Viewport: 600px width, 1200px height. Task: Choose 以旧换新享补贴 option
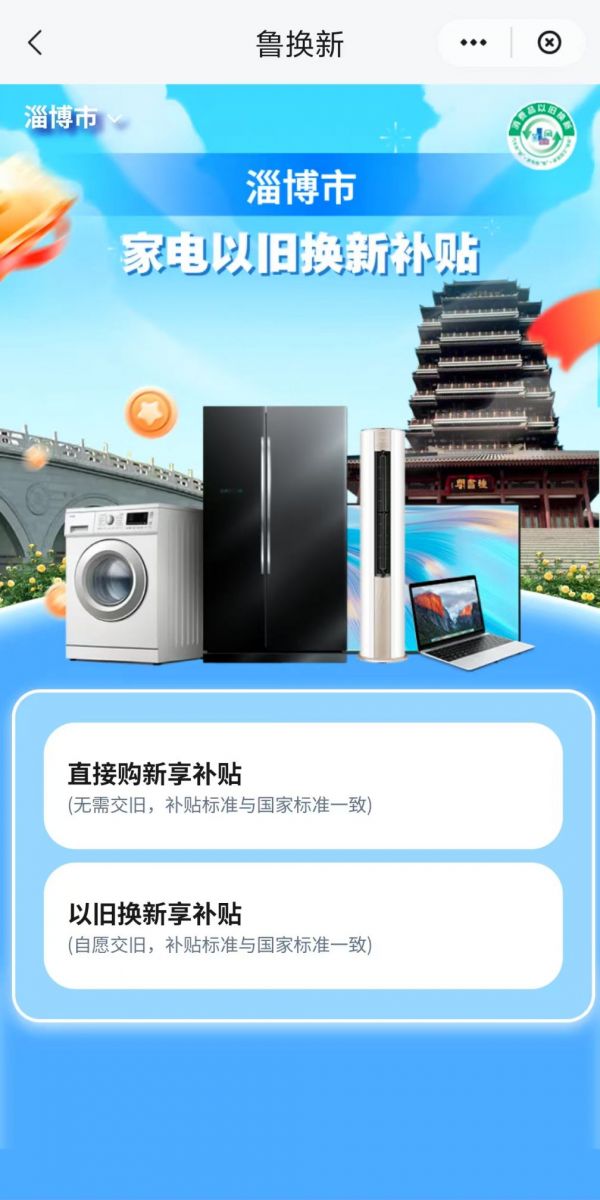pos(303,926)
